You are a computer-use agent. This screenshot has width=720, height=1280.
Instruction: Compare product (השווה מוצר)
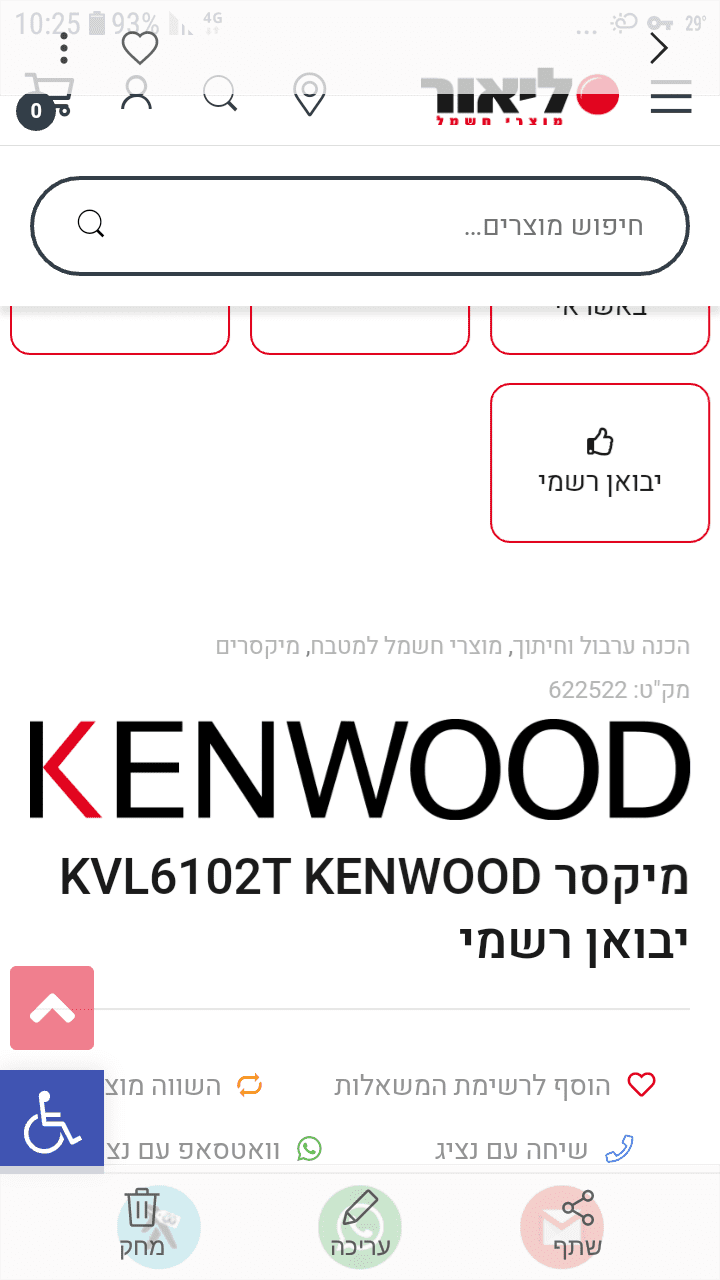pos(180,1085)
